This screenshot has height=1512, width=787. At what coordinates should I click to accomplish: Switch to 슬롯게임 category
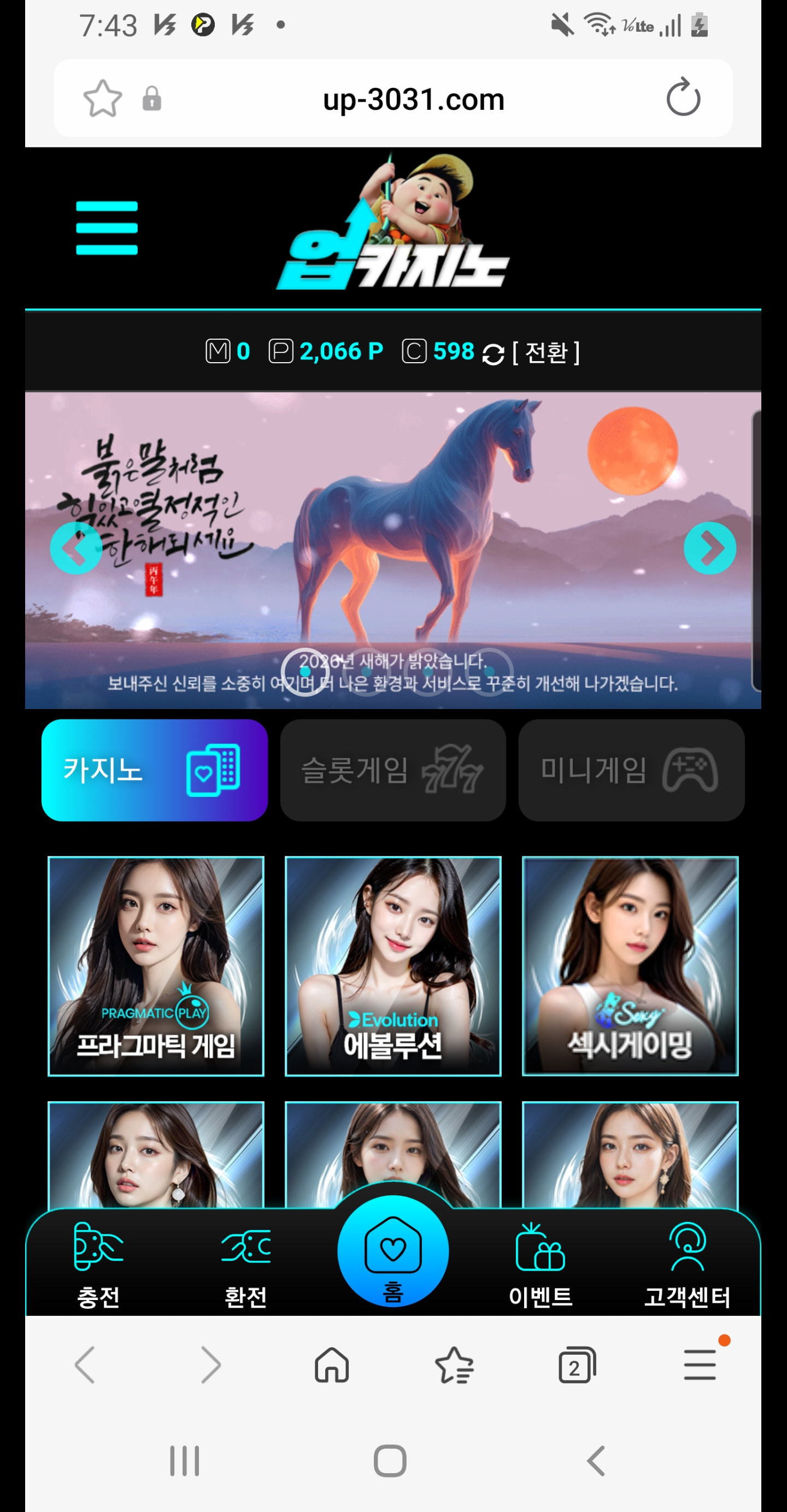pyautogui.click(x=393, y=770)
